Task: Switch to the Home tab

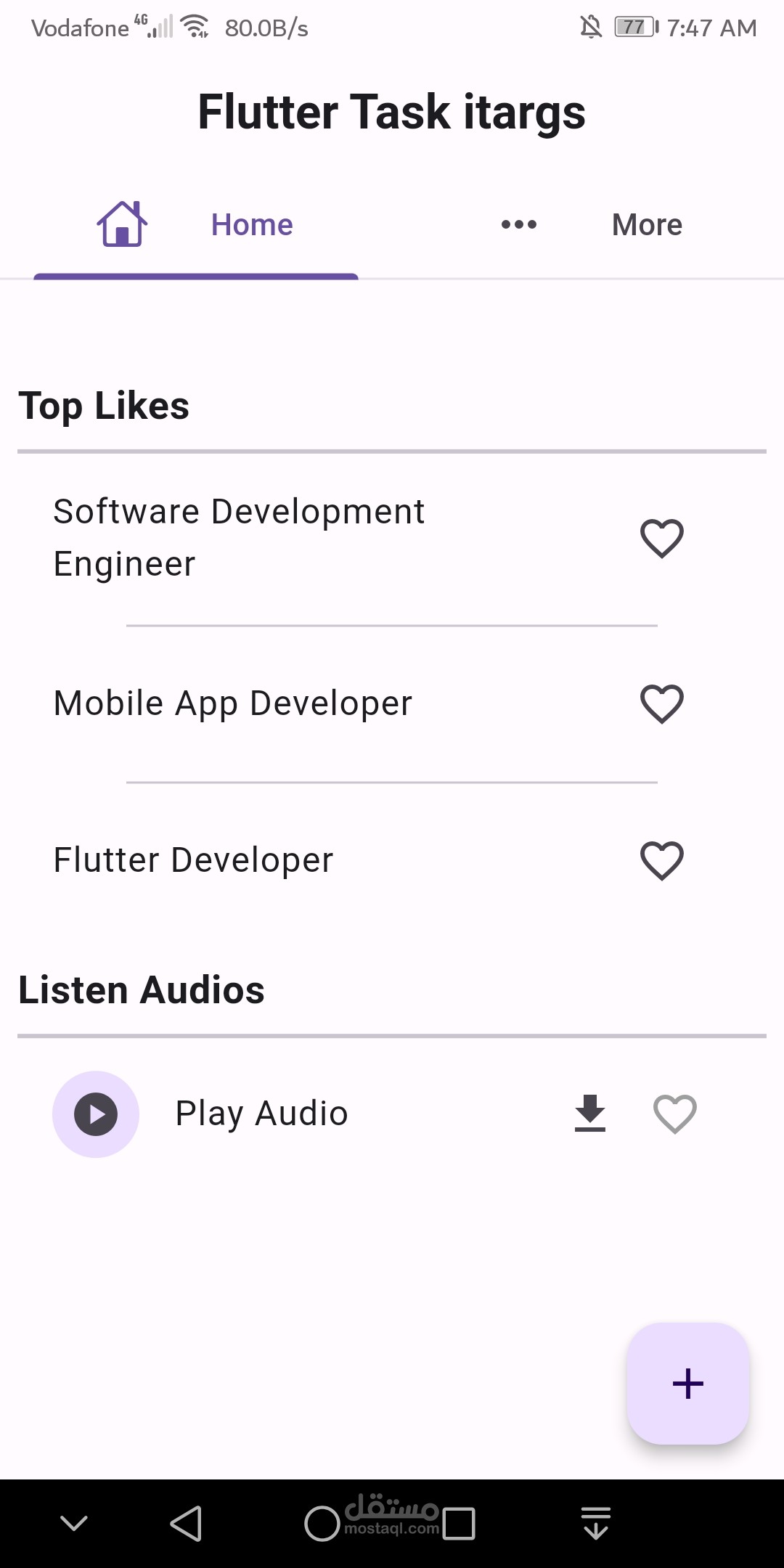Action: [196, 225]
